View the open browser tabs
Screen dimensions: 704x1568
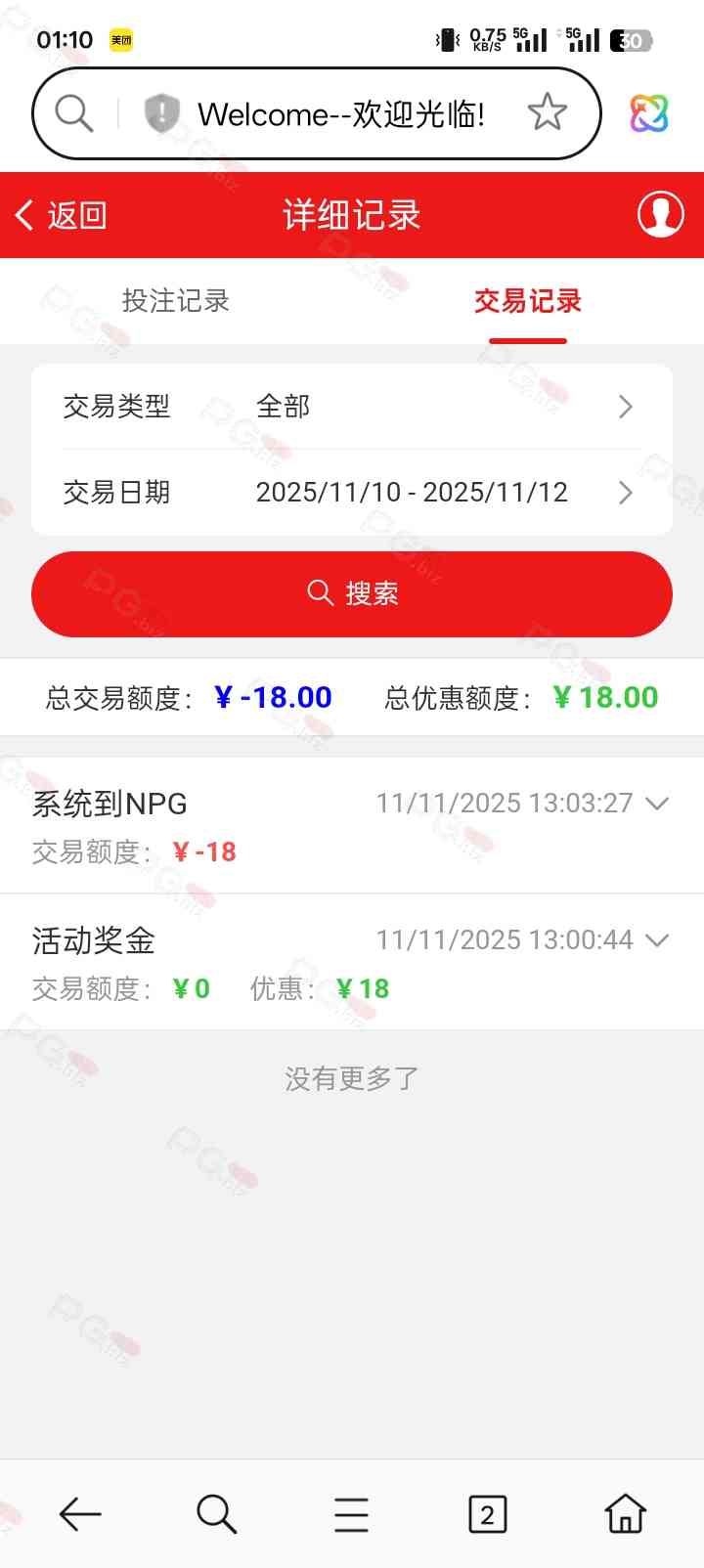point(487,1514)
